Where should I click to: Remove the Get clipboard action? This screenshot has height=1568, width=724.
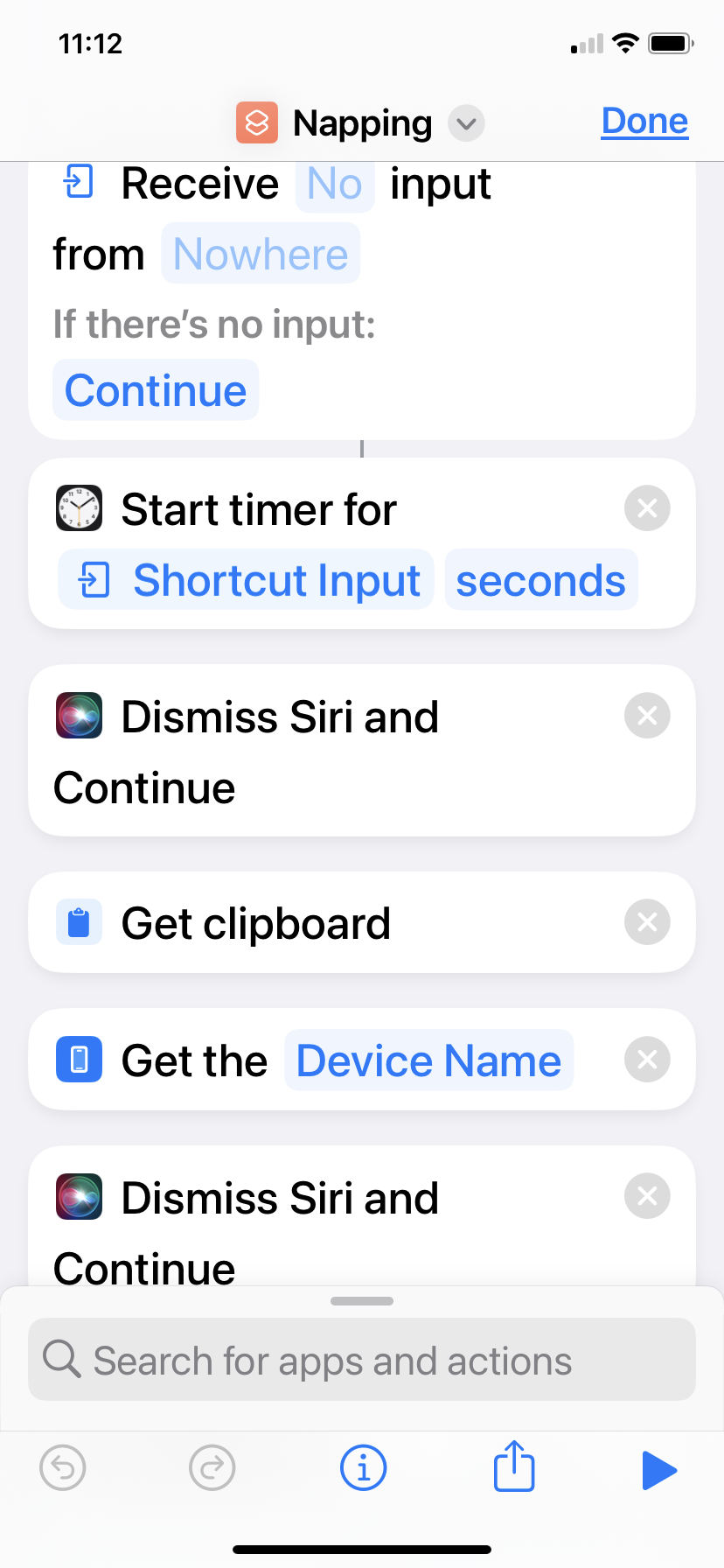[x=647, y=922]
